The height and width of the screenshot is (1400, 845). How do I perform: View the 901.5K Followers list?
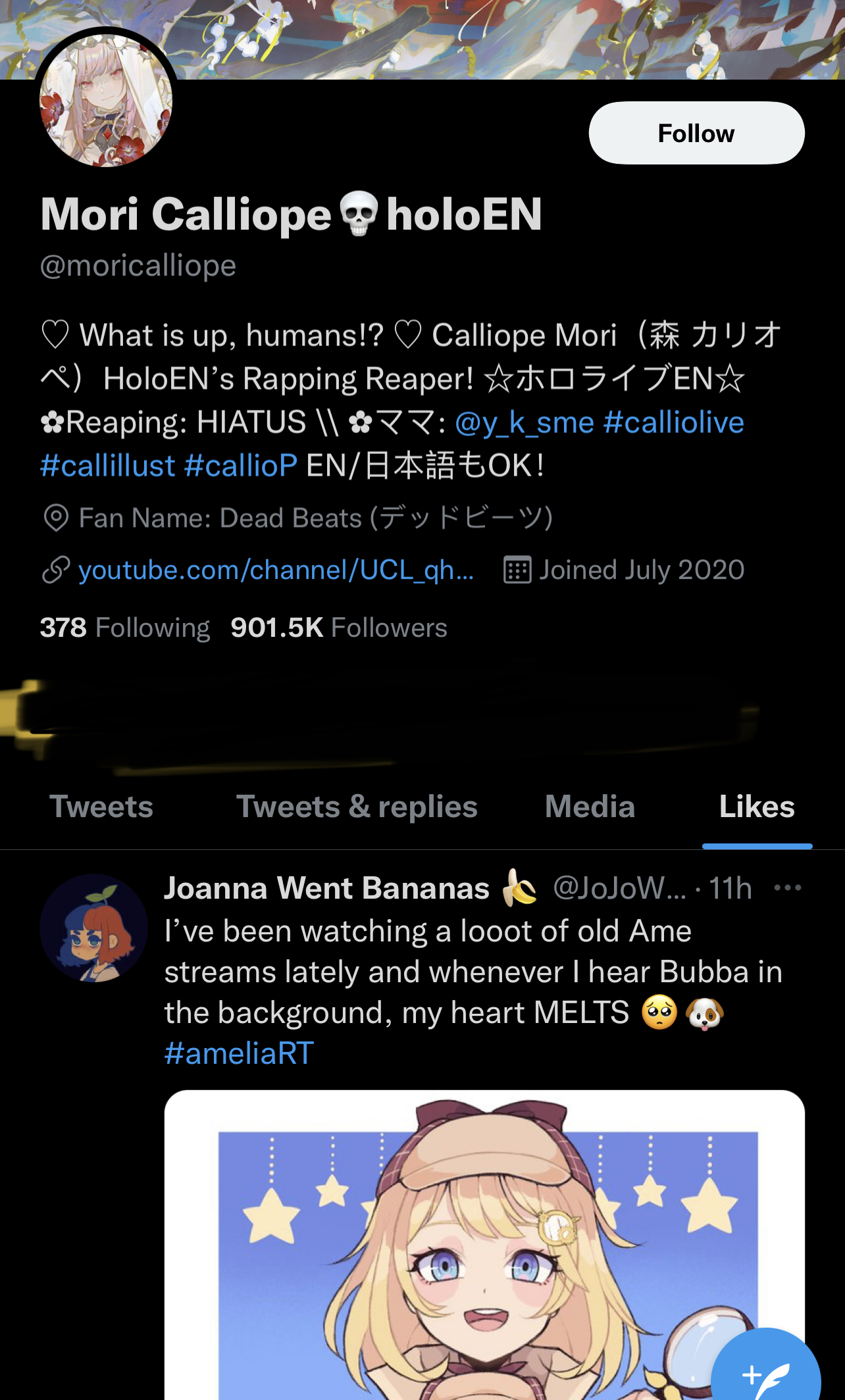[339, 628]
